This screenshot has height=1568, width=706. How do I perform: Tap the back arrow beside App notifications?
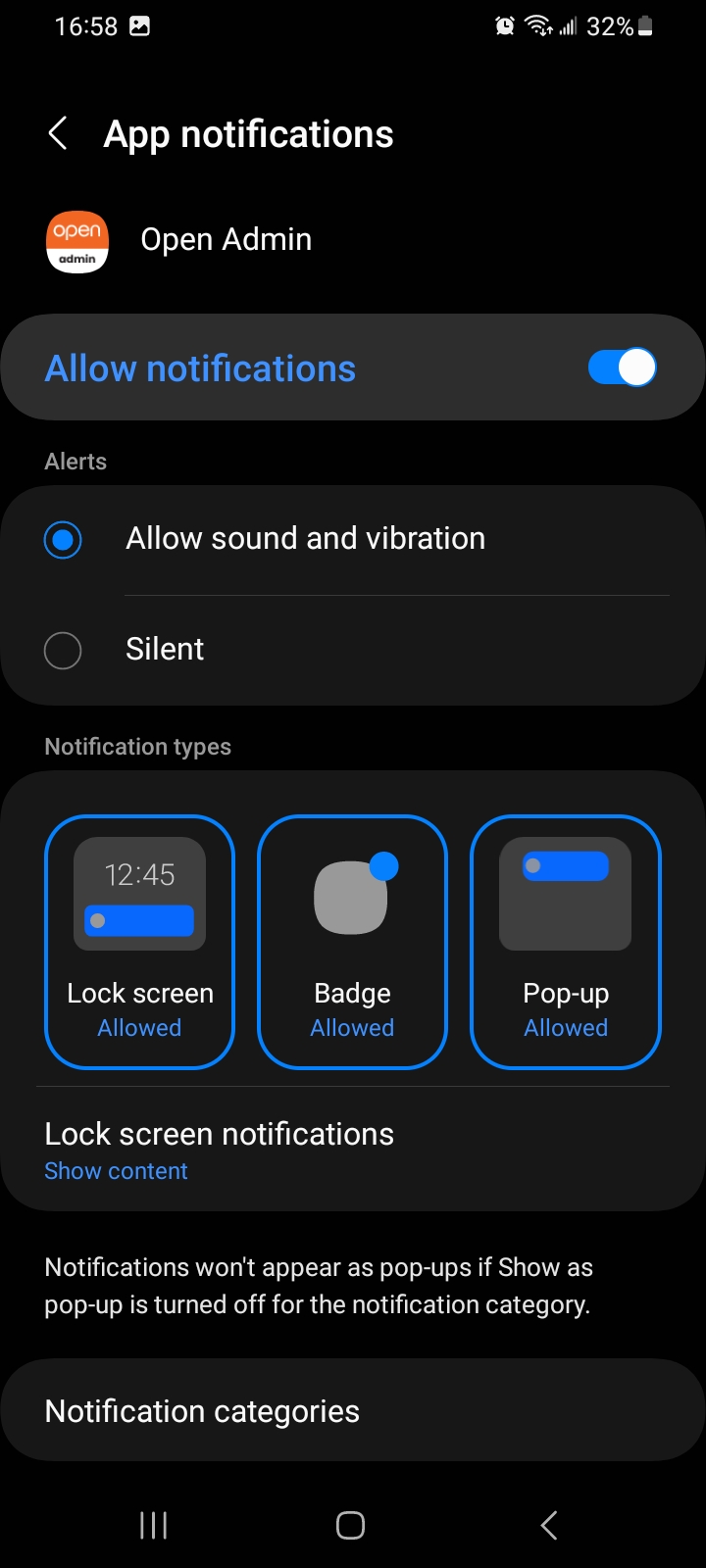tap(58, 133)
